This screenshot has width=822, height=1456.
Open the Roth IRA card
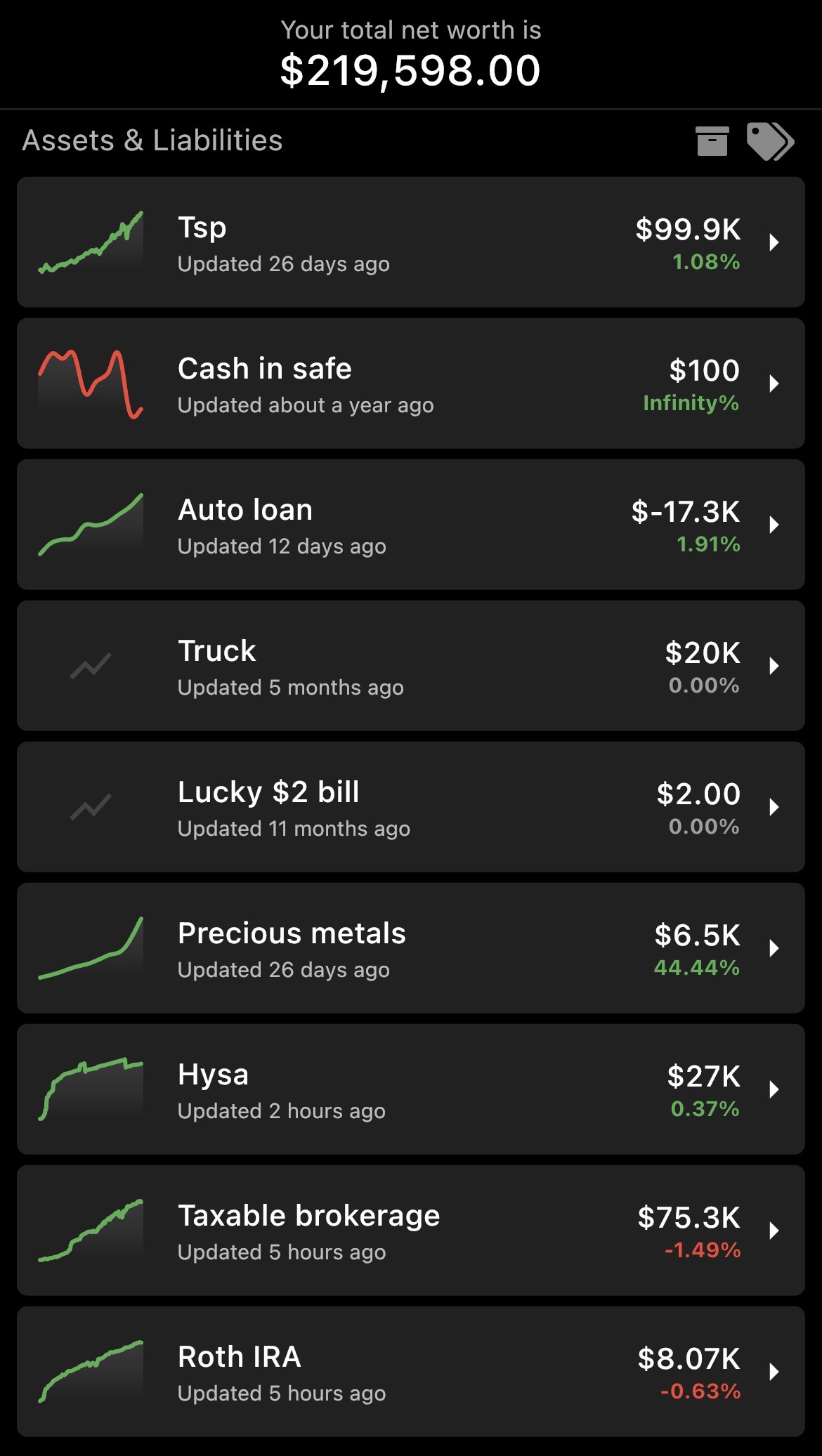pos(410,1372)
